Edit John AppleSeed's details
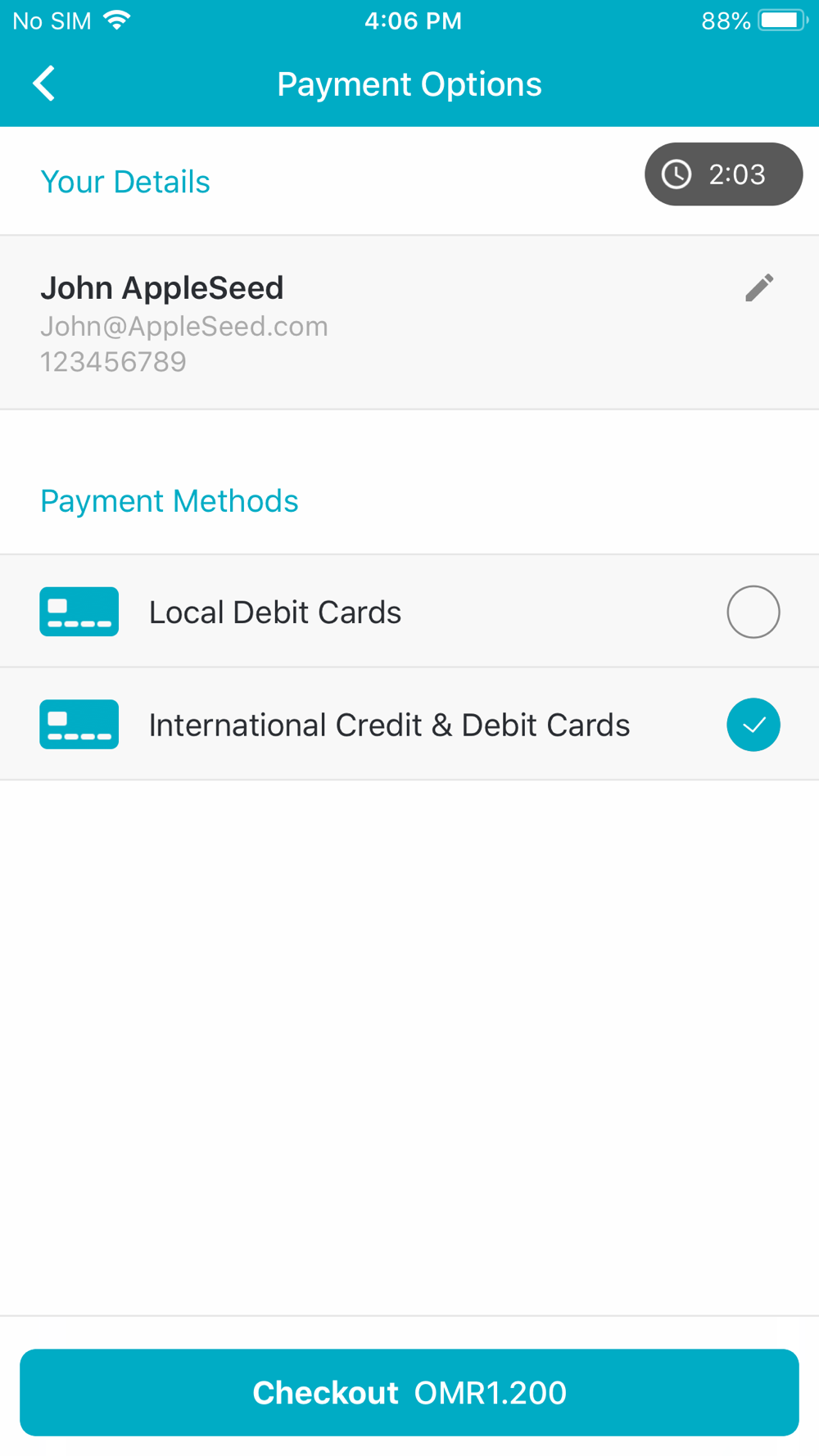Viewport: 819px width, 1456px height. point(759,287)
